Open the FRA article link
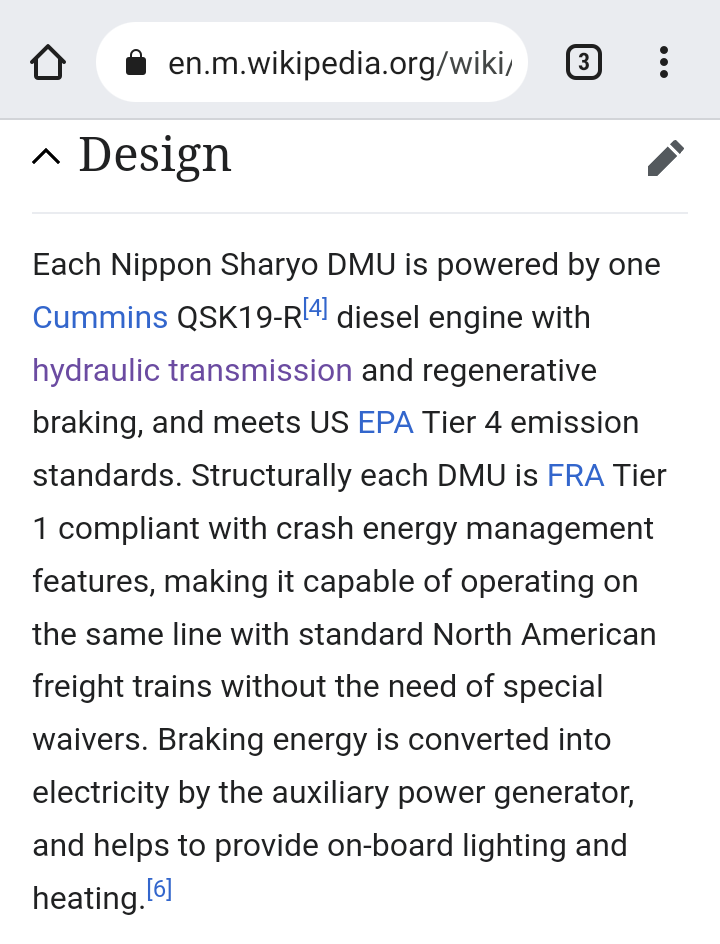 (x=575, y=476)
